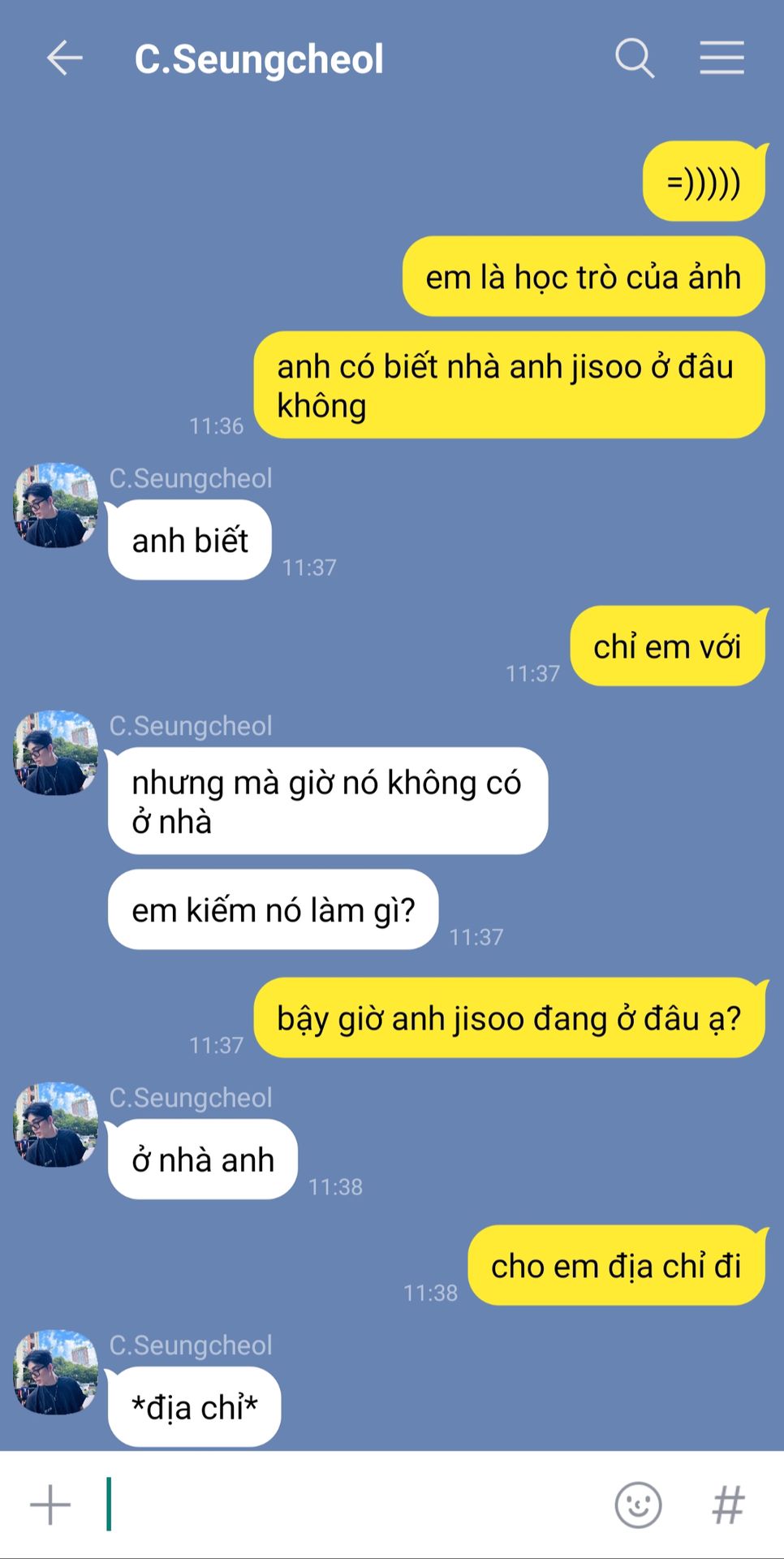Go back from the C.Seungcheol chat

tap(64, 58)
